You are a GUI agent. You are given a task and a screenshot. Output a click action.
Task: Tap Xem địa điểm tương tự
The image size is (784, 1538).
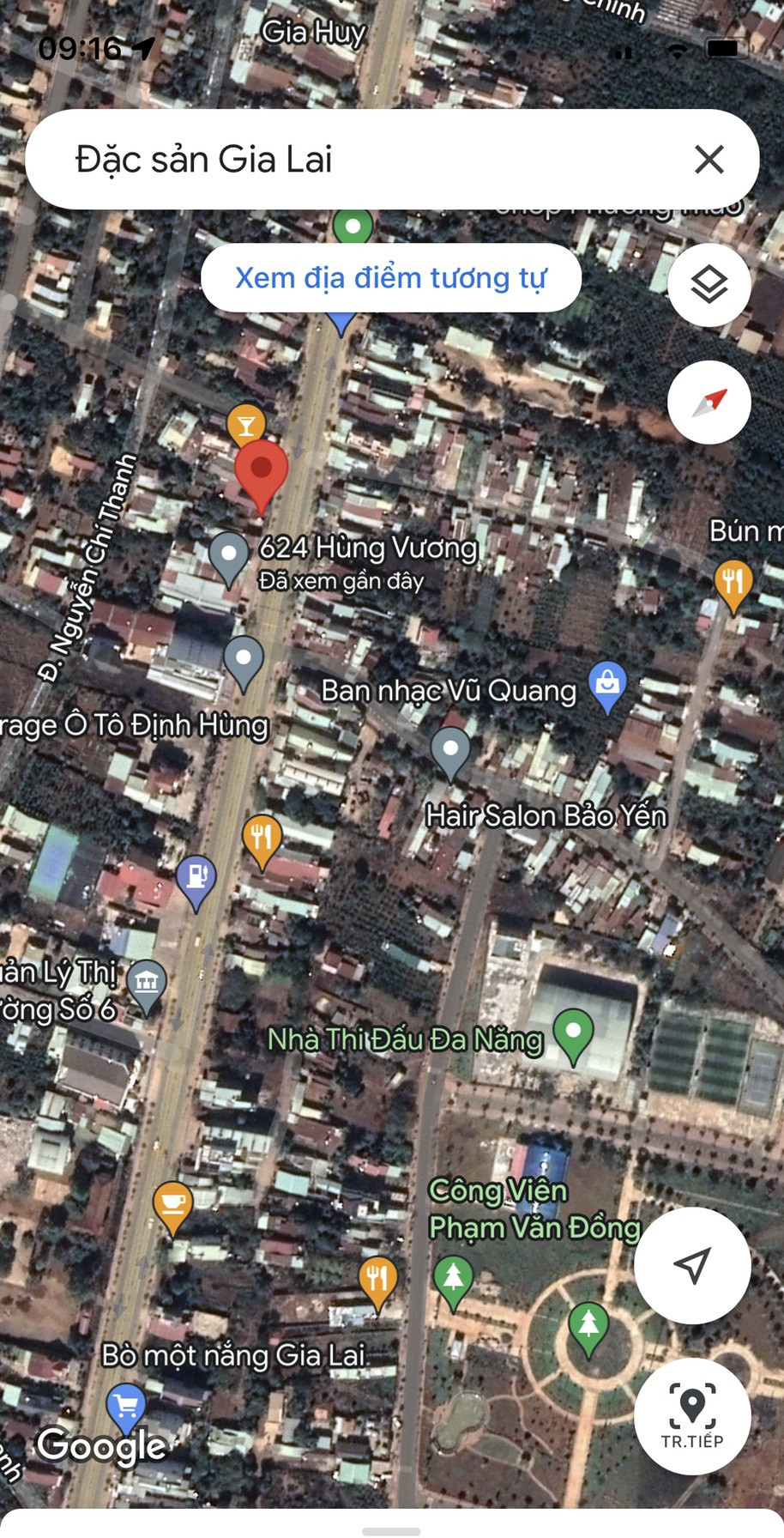(x=391, y=278)
